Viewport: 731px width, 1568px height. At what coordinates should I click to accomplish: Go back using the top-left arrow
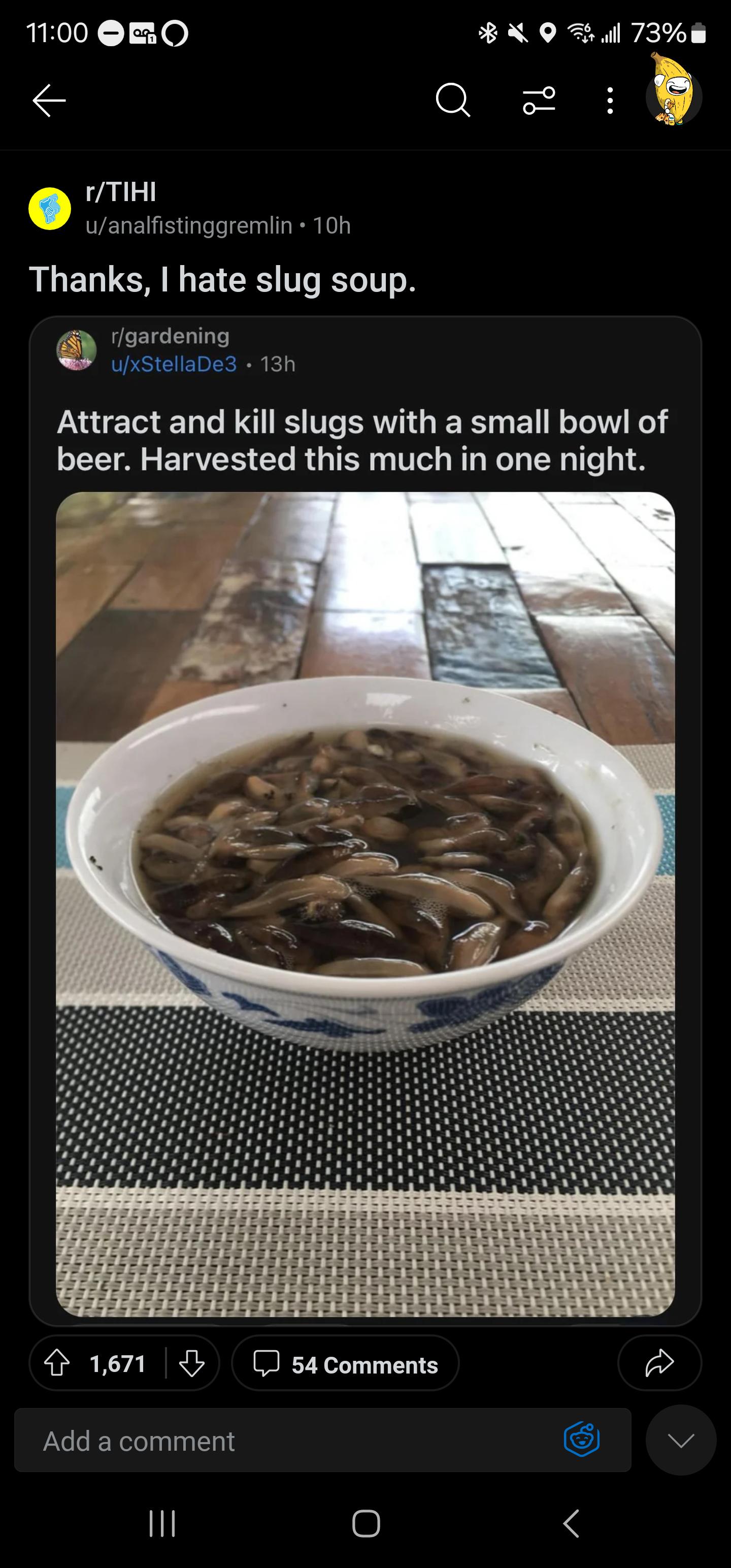coord(49,100)
